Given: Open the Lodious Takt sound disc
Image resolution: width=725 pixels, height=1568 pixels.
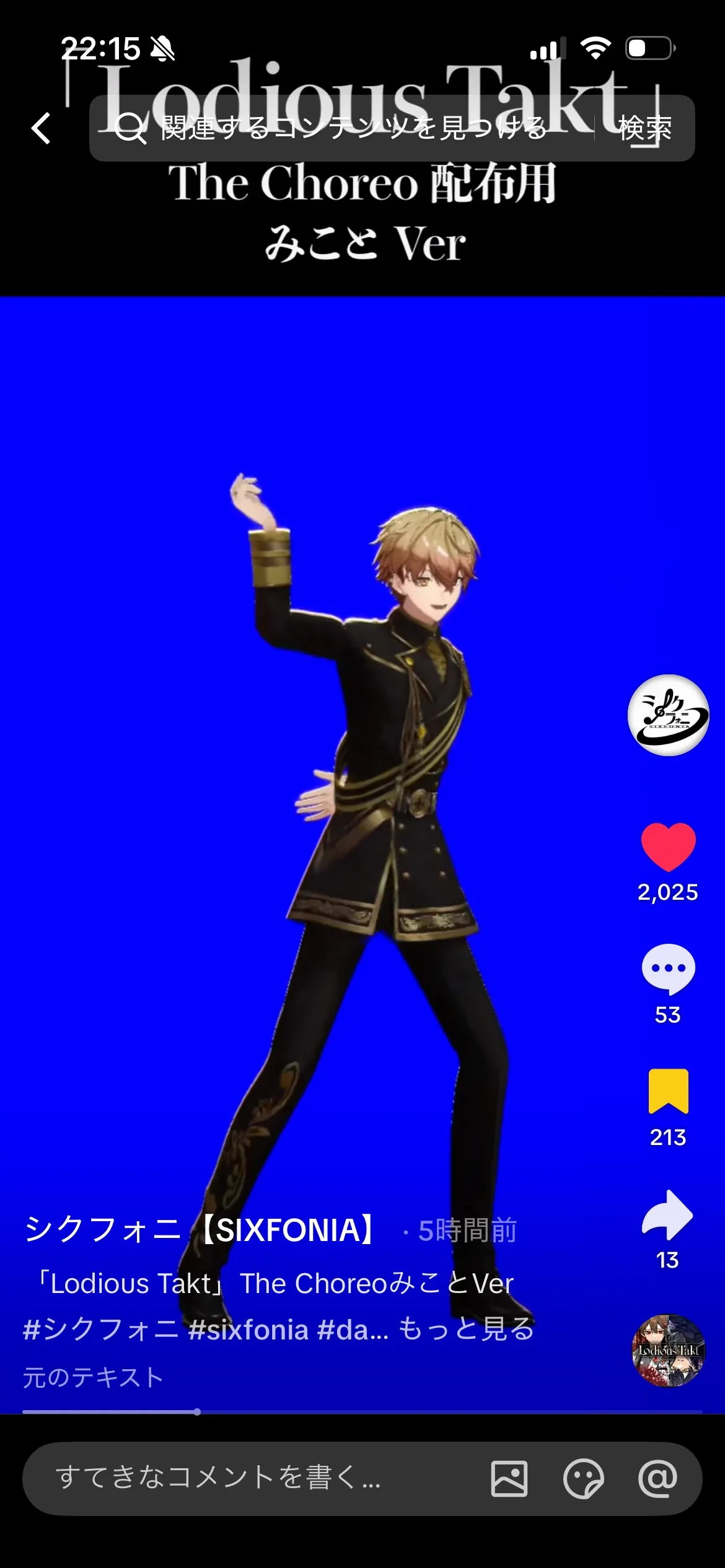Looking at the screenshot, I should coord(668,1350).
